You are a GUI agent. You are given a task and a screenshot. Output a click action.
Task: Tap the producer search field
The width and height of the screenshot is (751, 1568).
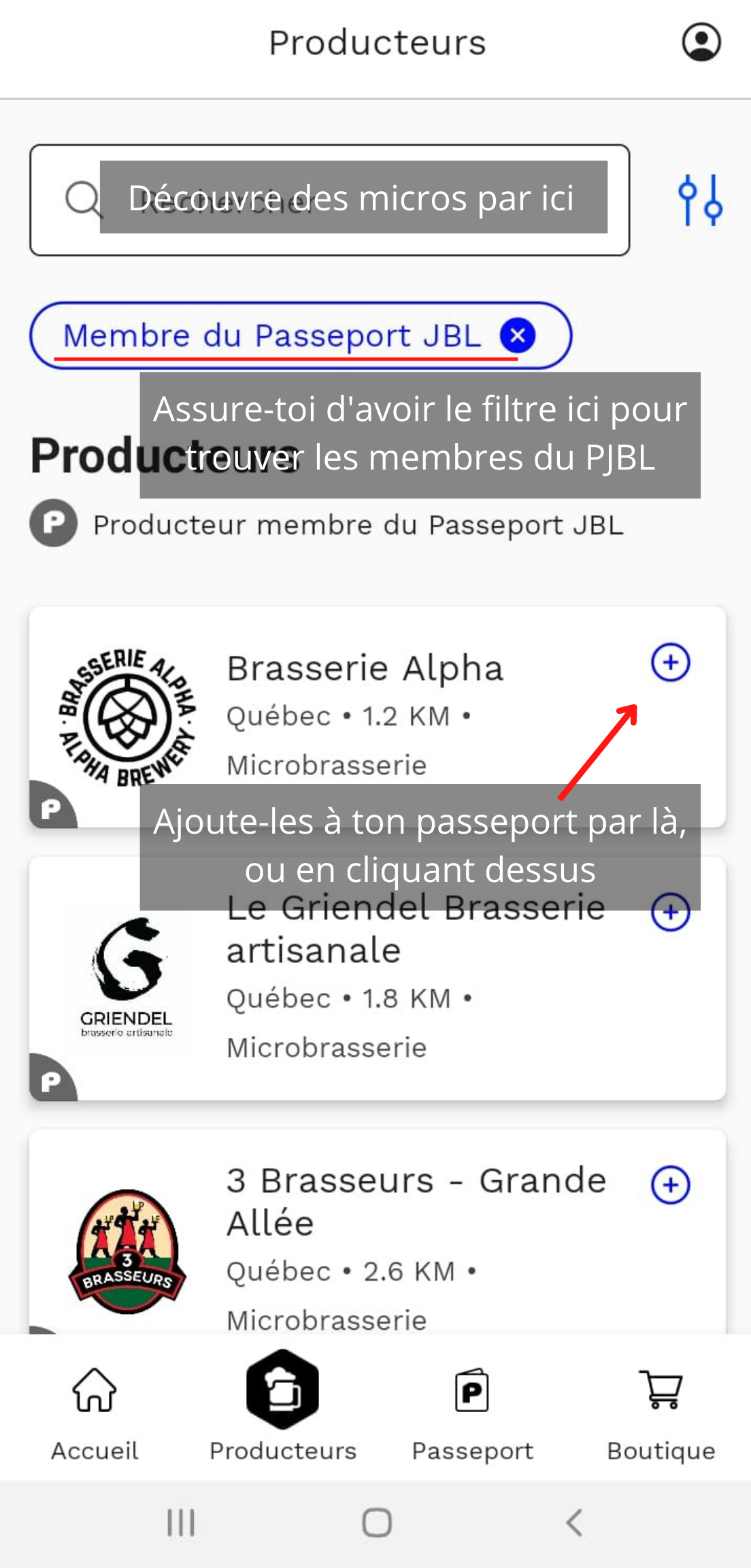(329, 200)
